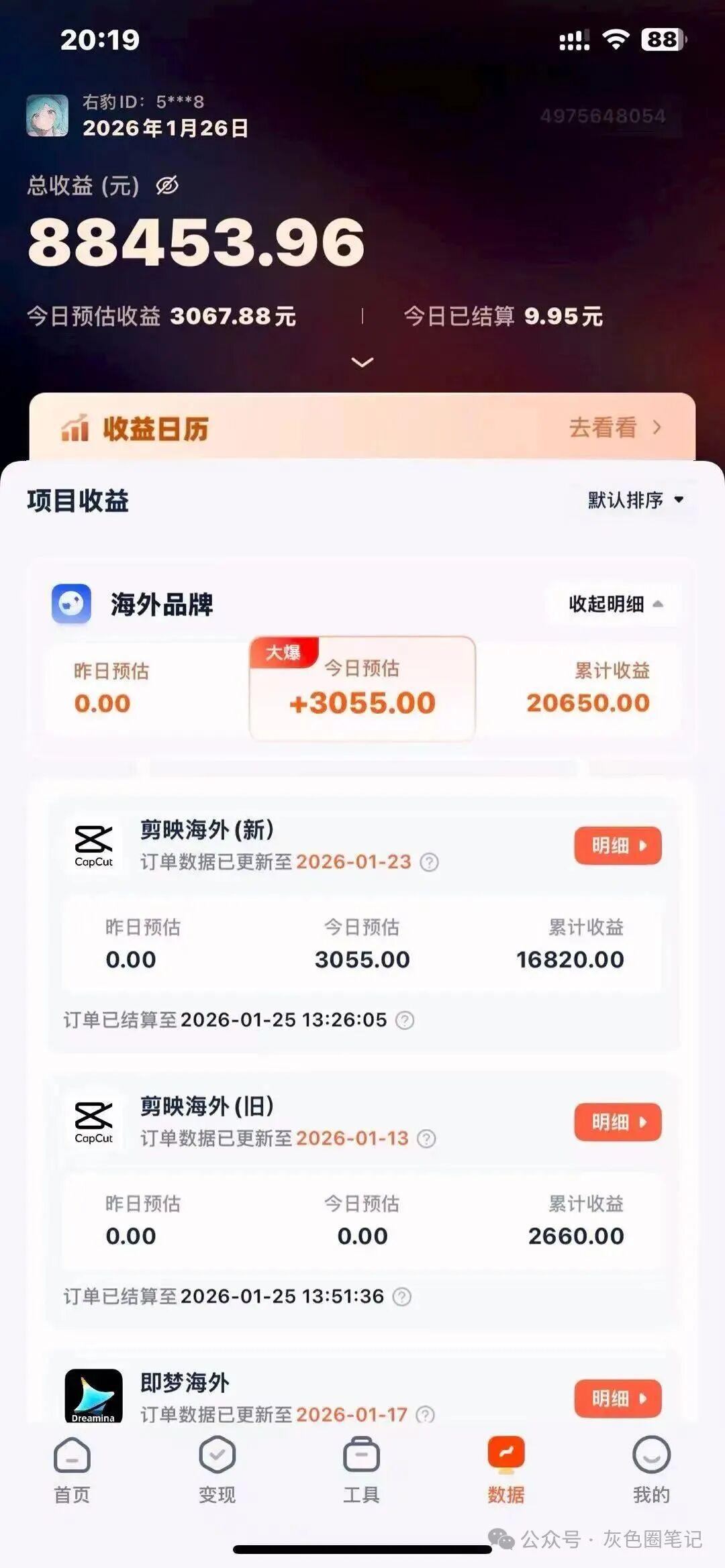725x1568 pixels.
Task: Open 收益日历 via 去看看
Action: pos(614,427)
